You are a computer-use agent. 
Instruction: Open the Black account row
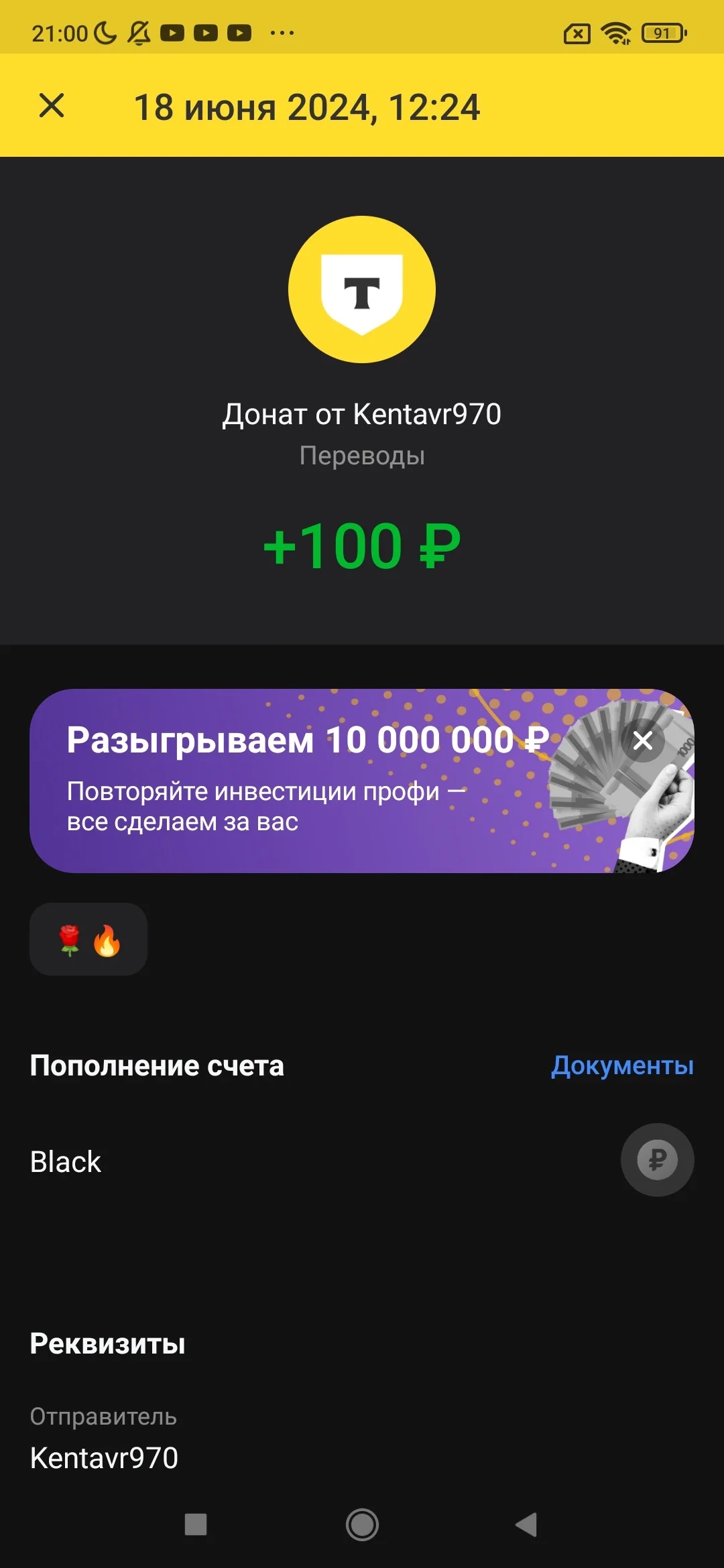click(x=362, y=1161)
